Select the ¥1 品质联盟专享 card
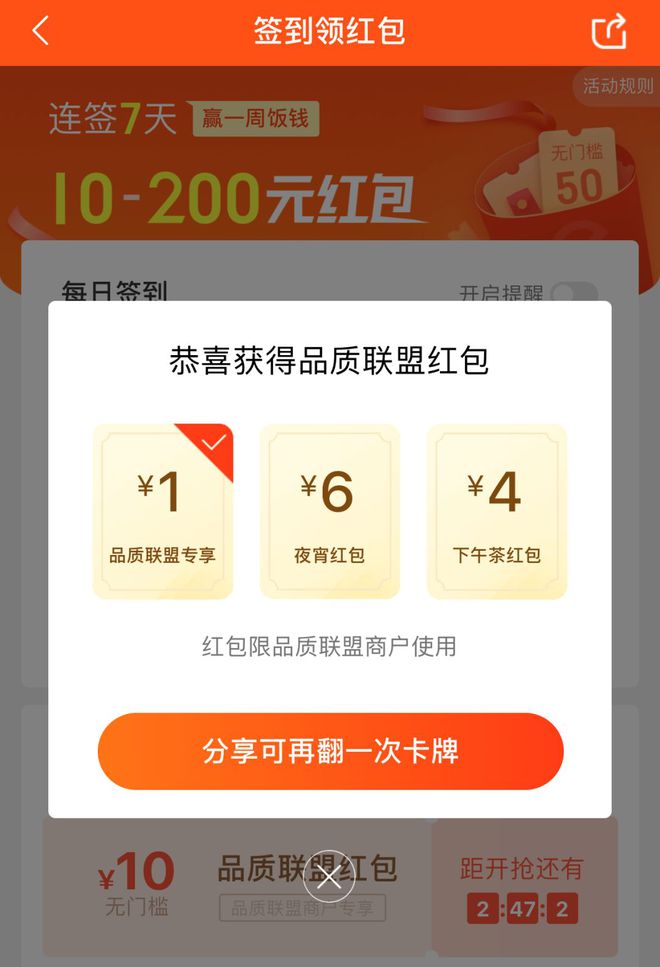 tap(162, 511)
